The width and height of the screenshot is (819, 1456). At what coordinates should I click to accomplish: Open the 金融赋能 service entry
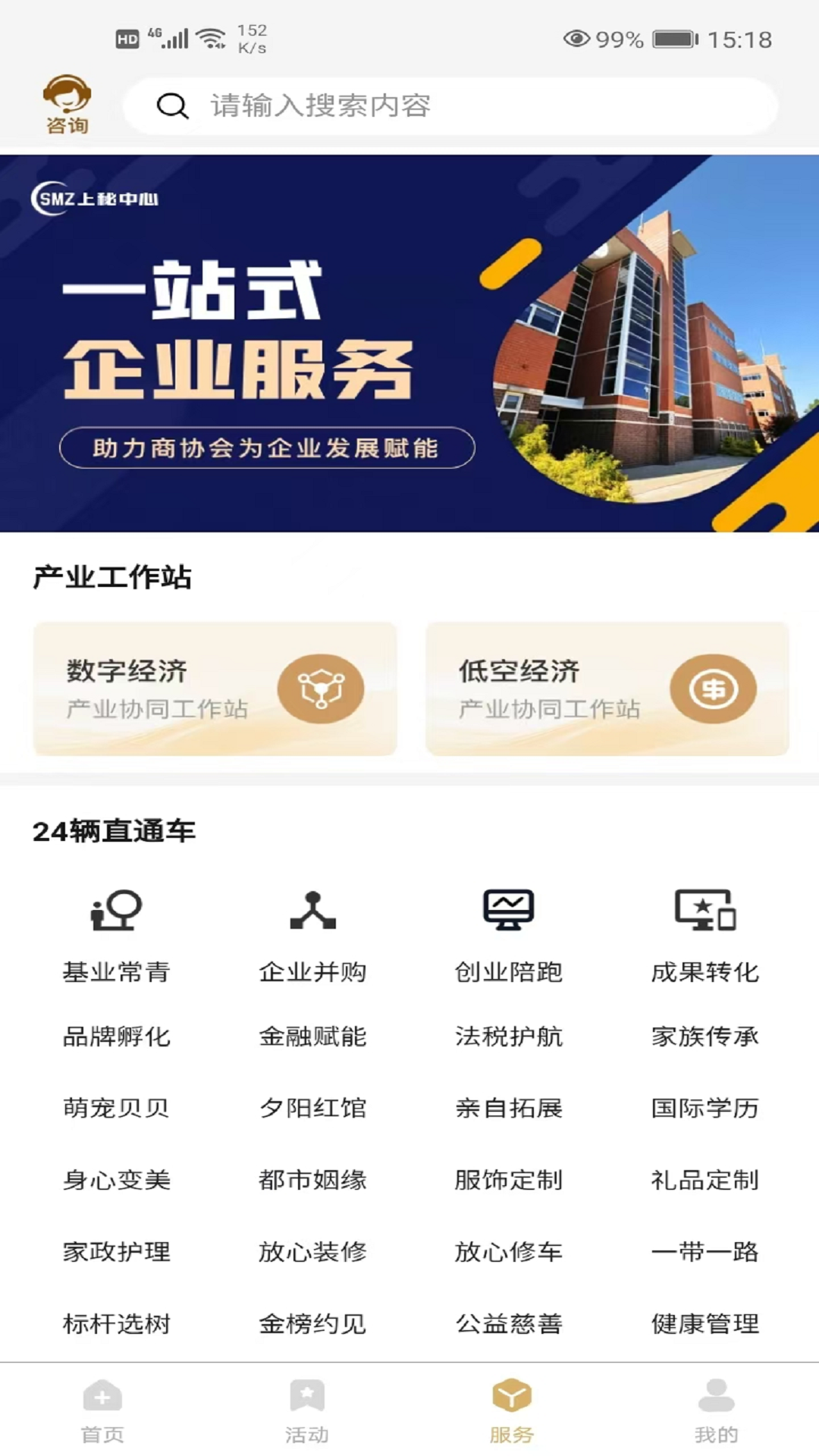tap(313, 1035)
